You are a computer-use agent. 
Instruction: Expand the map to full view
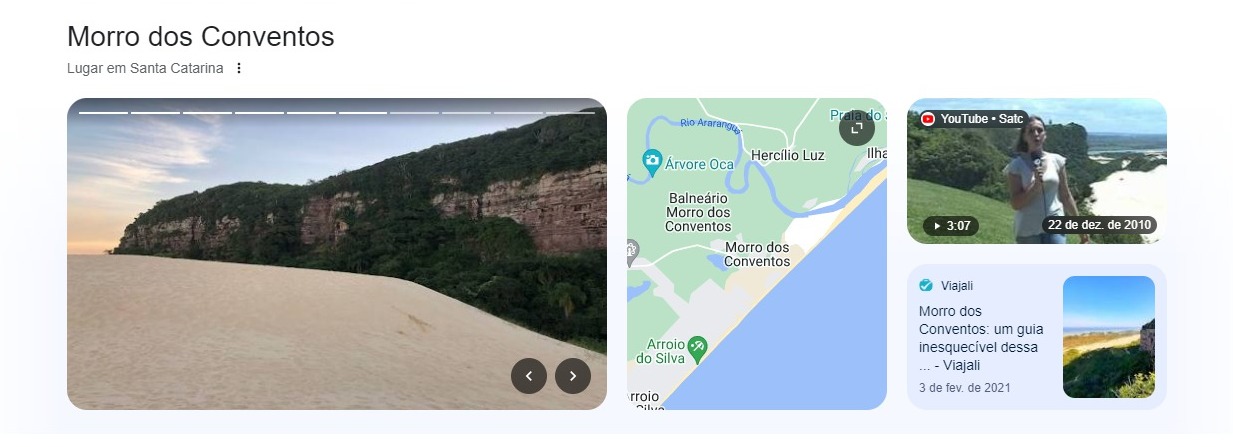tap(856, 128)
